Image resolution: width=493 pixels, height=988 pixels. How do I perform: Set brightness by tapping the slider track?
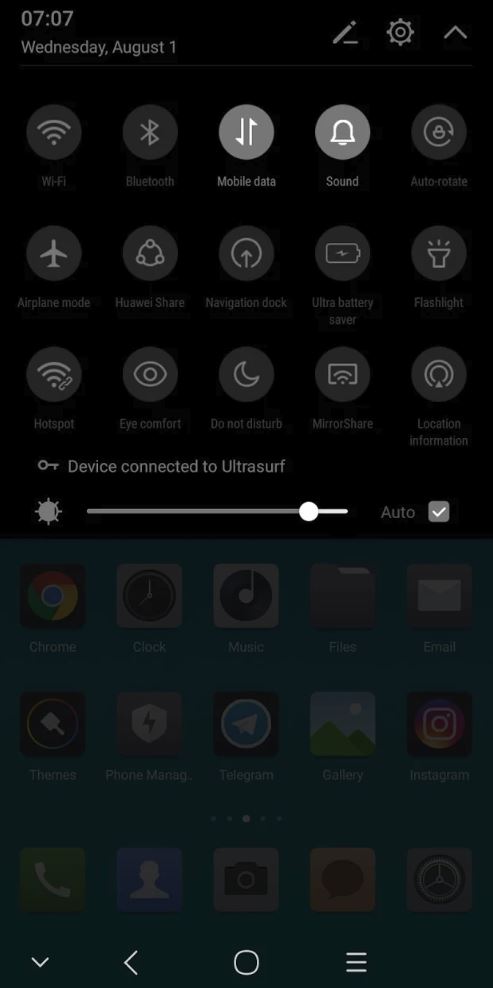pyautogui.click(x=218, y=512)
